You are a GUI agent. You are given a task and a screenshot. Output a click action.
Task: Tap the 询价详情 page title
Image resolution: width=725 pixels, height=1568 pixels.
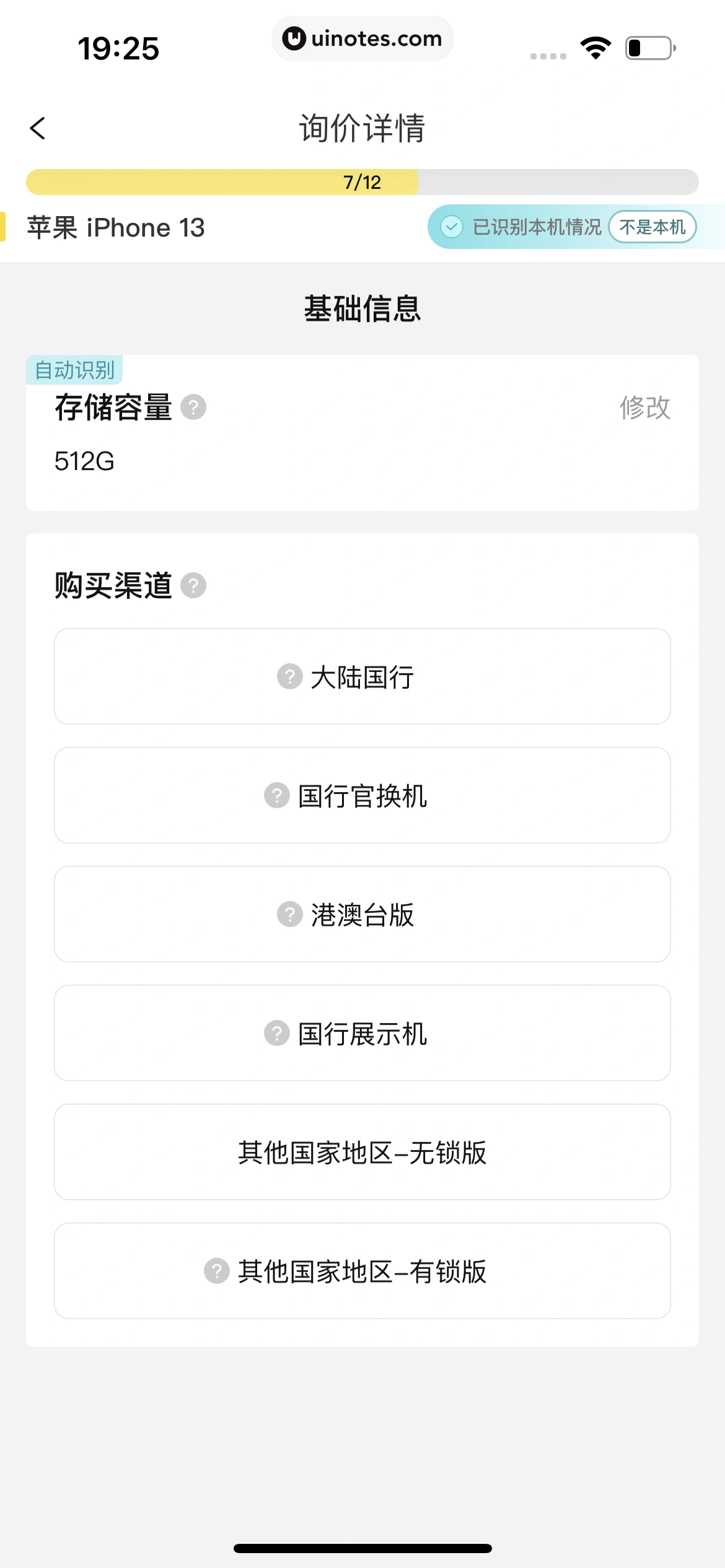click(x=362, y=128)
